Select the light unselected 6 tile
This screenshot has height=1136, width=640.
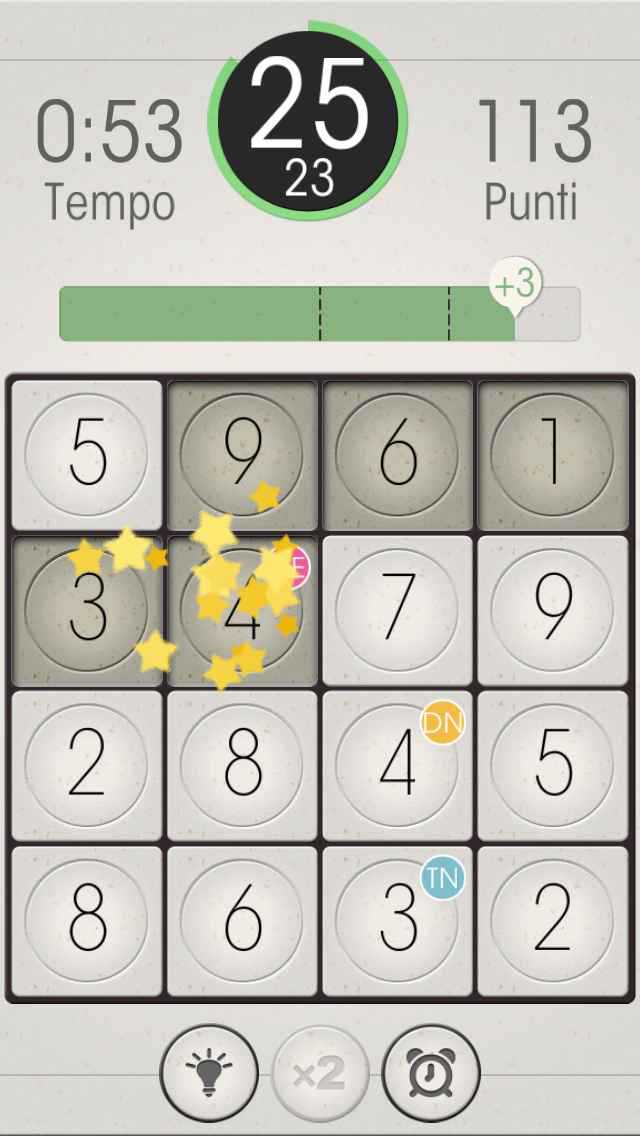click(242, 920)
